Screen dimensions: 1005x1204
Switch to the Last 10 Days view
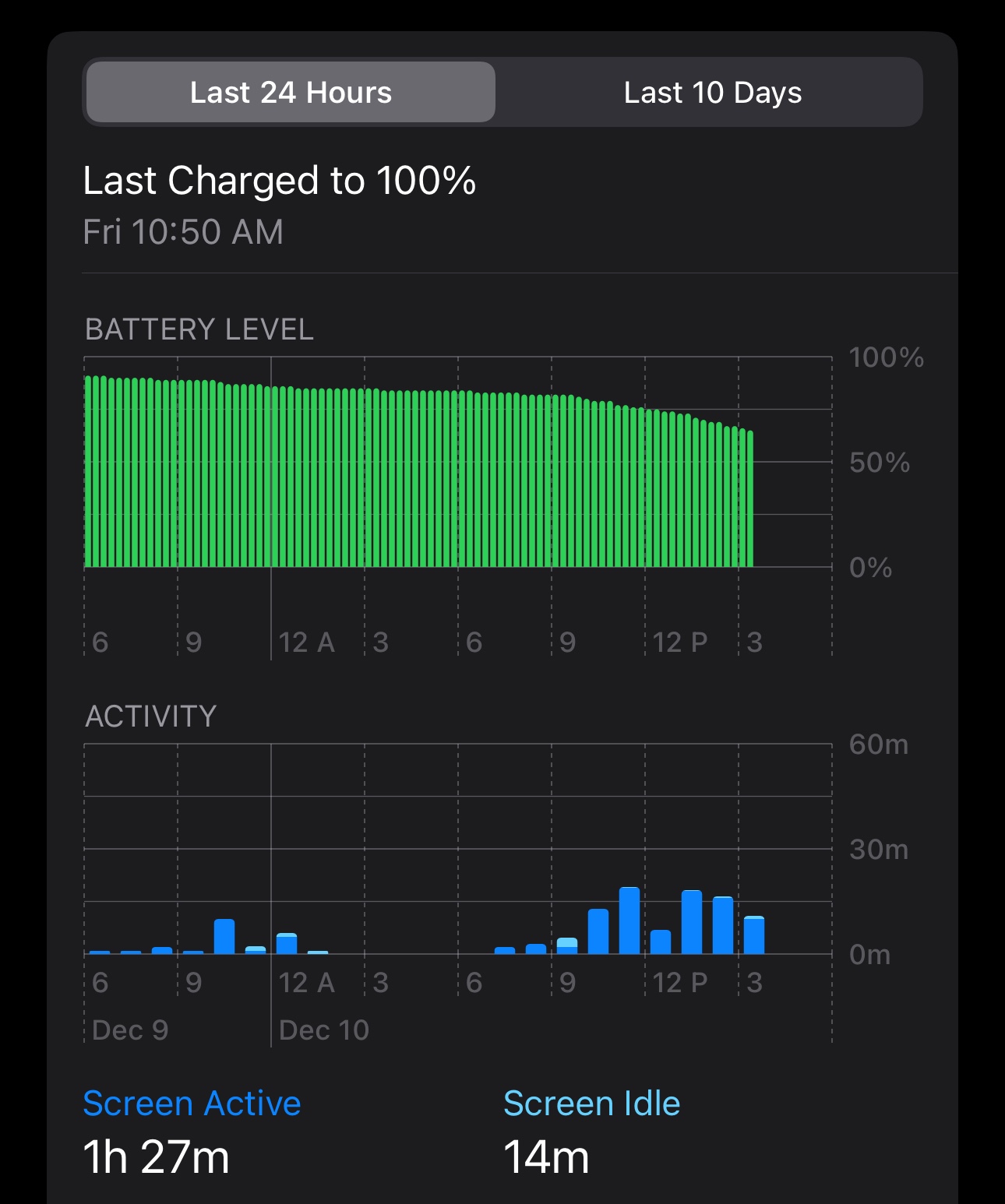click(x=712, y=93)
